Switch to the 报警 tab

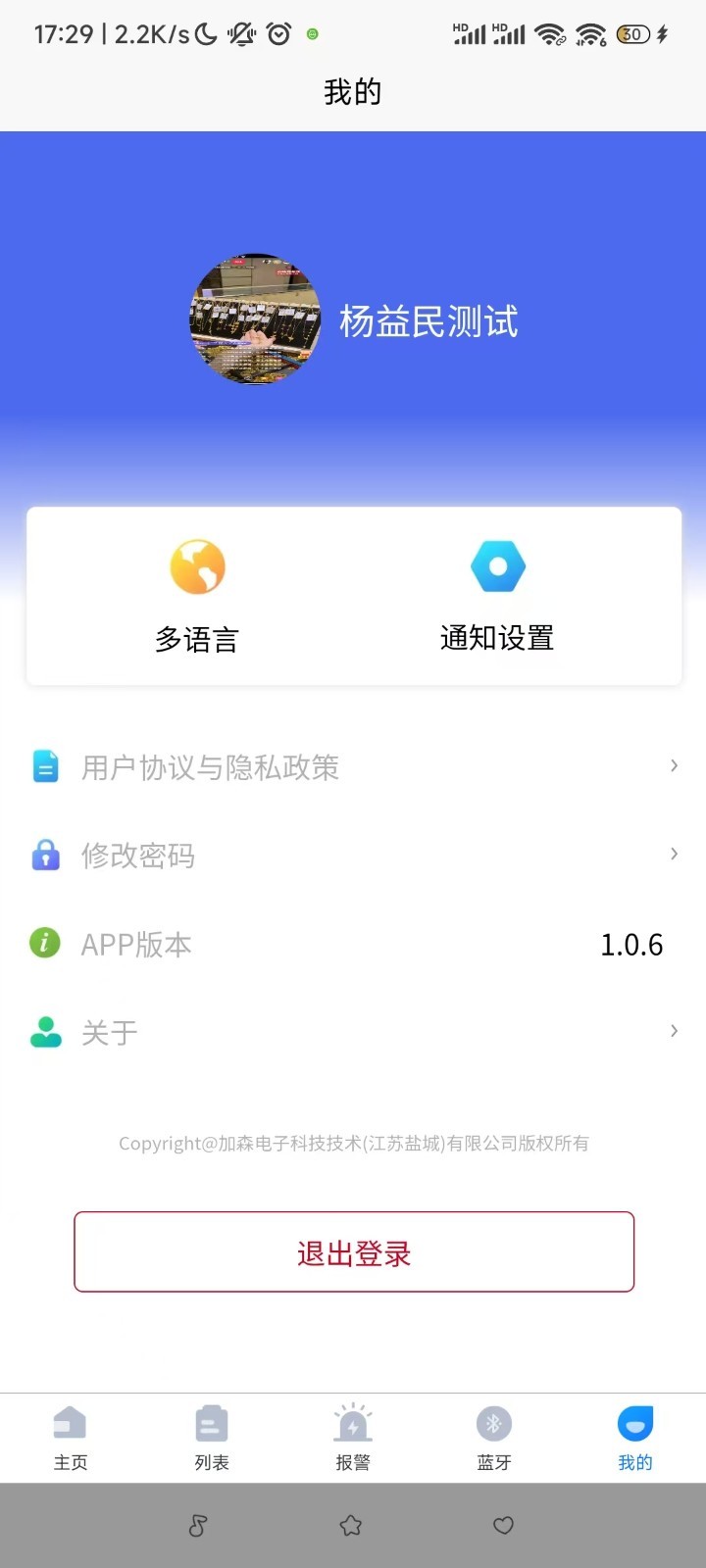pos(353,1438)
